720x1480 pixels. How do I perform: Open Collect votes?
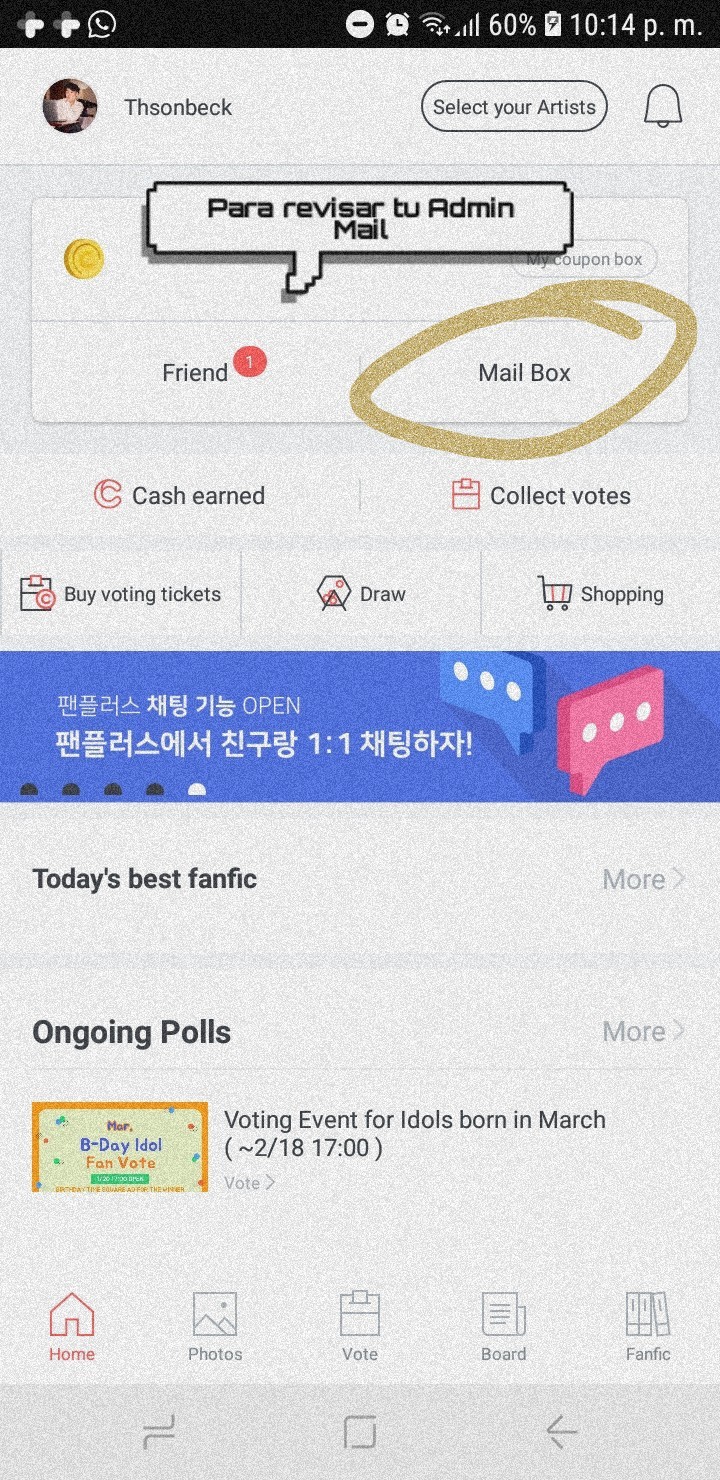pos(541,496)
